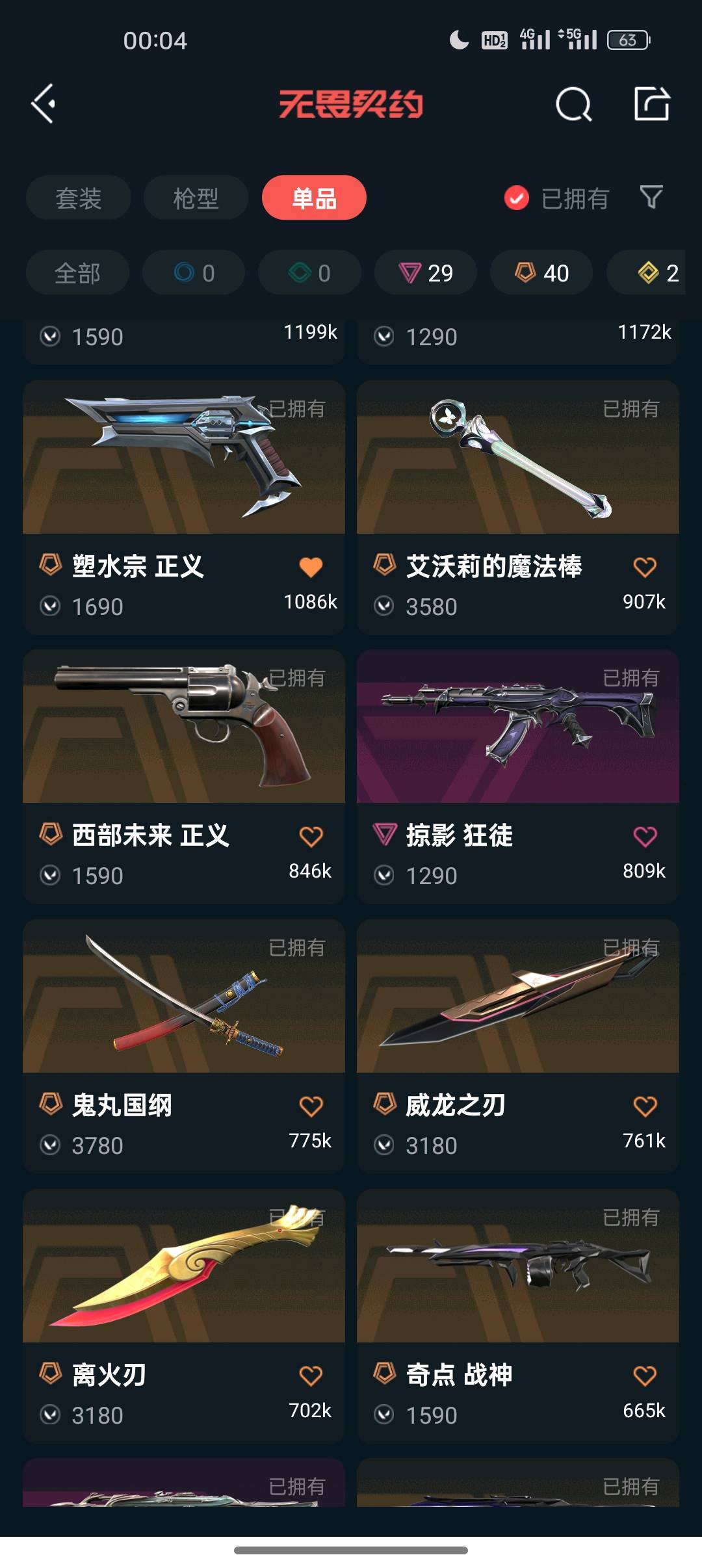Viewport: 702px width, 1568px height.
Task: Unfavorite 塑水宗 正义 with its heart
Action: point(311,567)
